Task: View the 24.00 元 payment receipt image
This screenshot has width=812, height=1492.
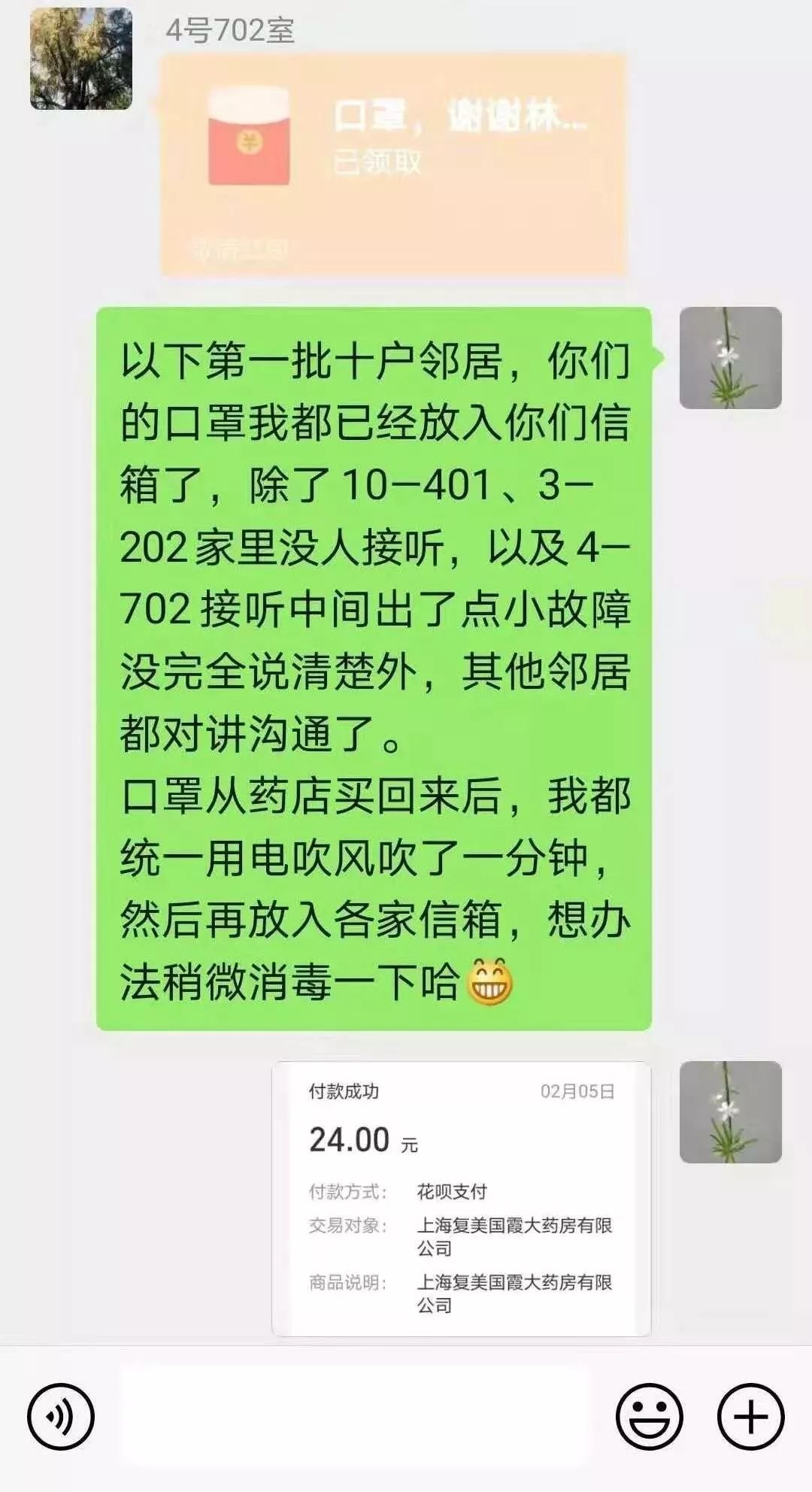Action: [x=461, y=1198]
